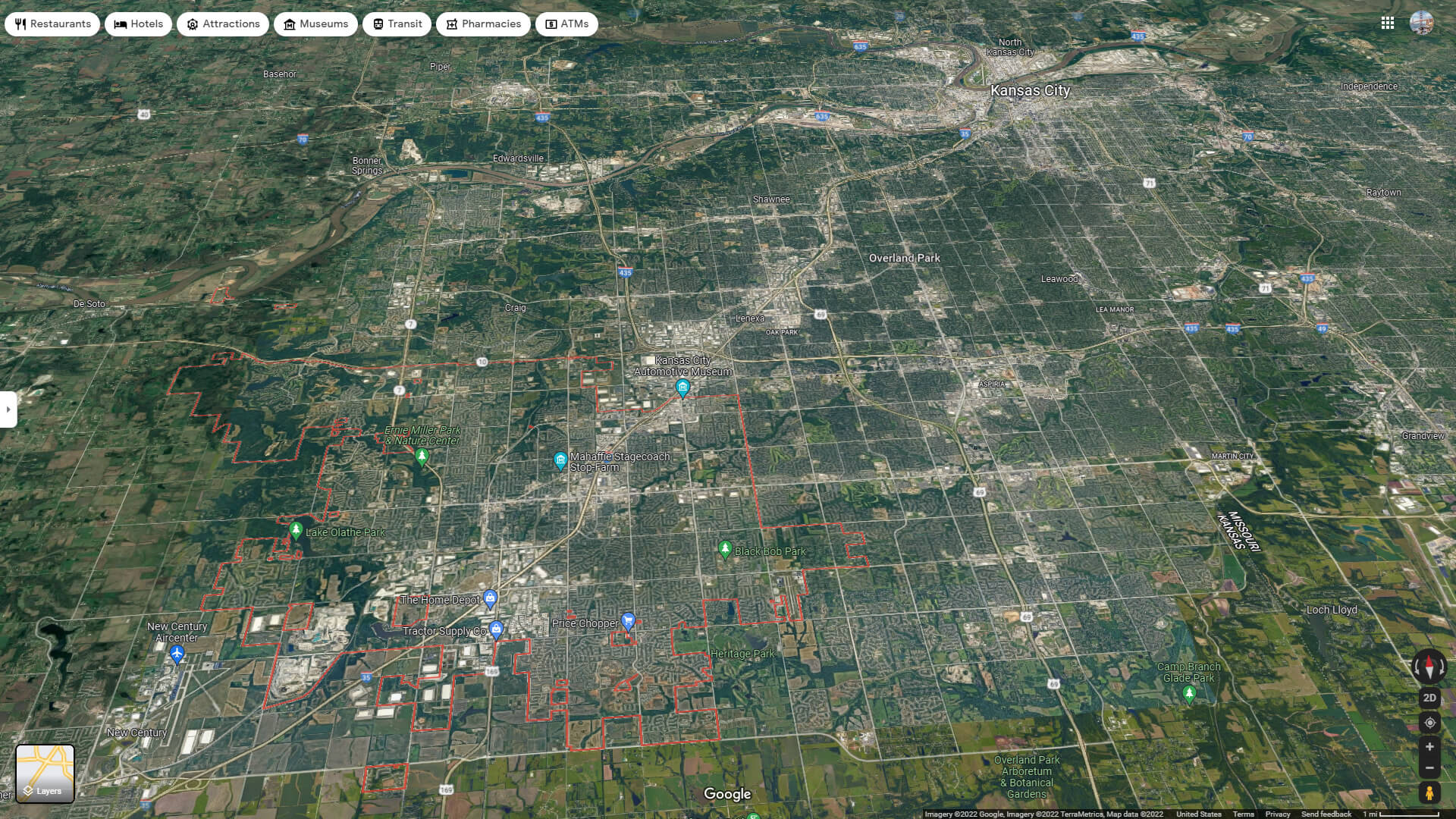Select the Hotels chip
This screenshot has height=819, width=1456.
coord(139,24)
